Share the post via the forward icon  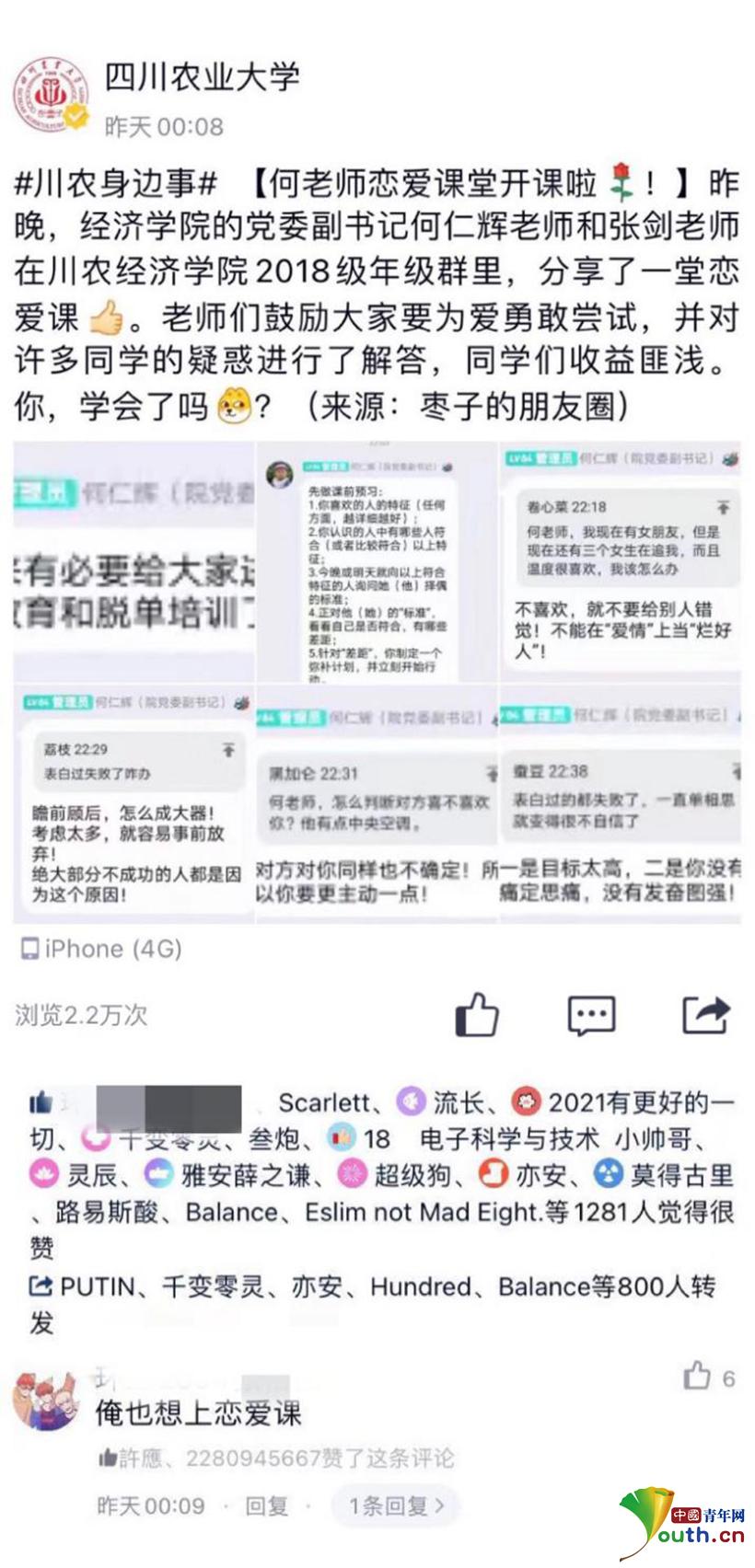(705, 1014)
